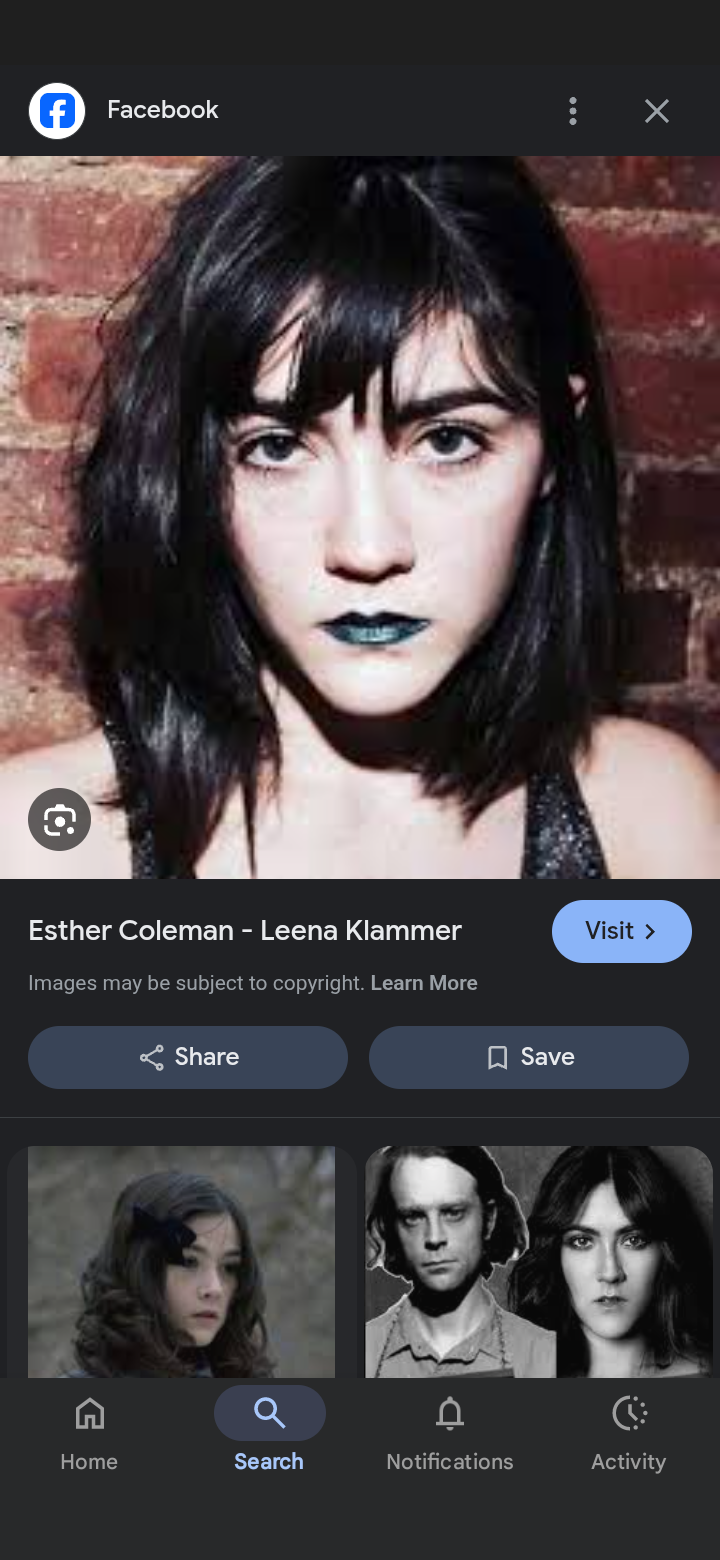
Task: Close the image viewer
Action: click(x=656, y=111)
